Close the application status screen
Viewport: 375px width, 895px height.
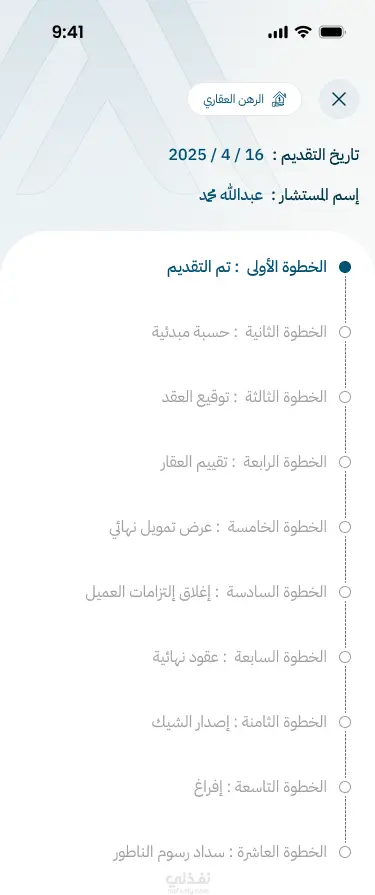pos(339,99)
